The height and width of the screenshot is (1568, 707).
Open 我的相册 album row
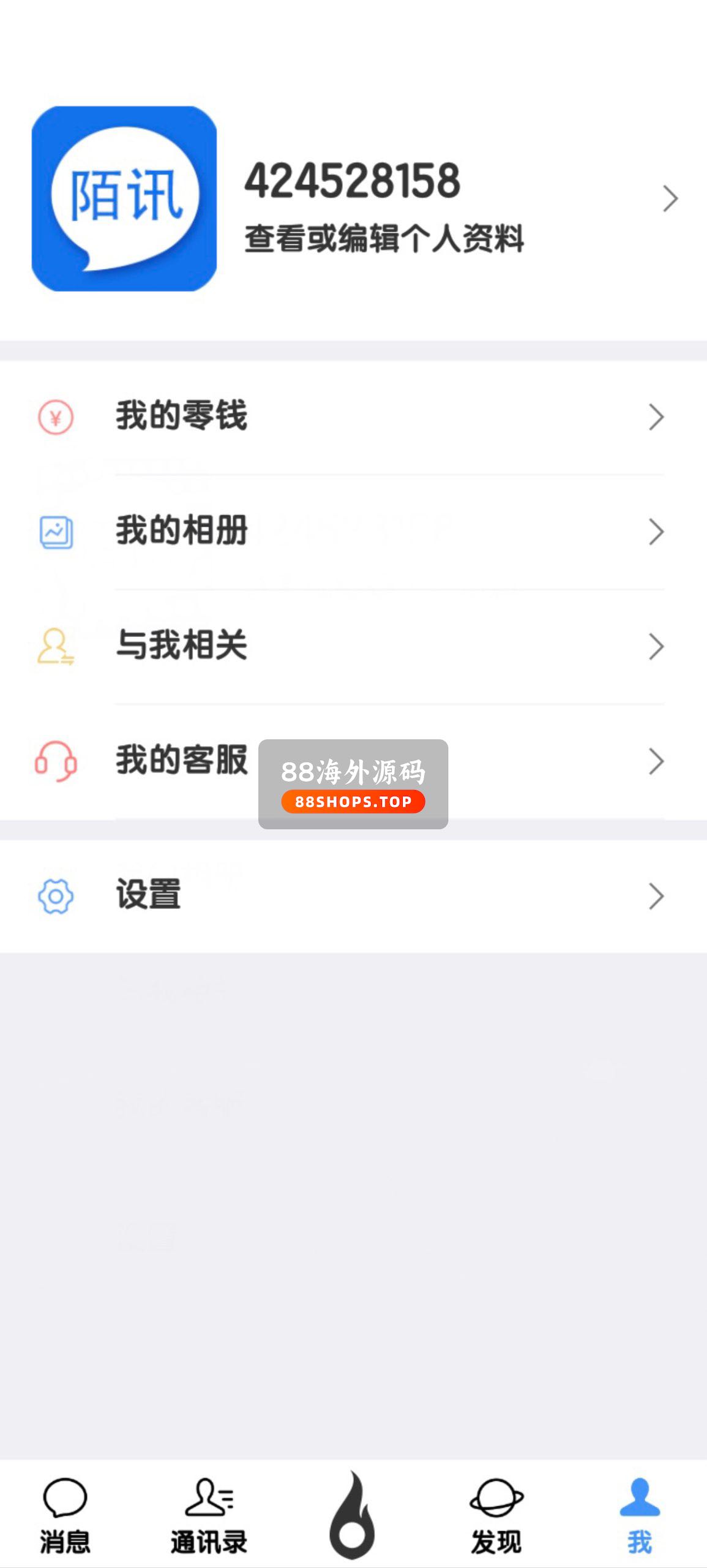(x=353, y=531)
